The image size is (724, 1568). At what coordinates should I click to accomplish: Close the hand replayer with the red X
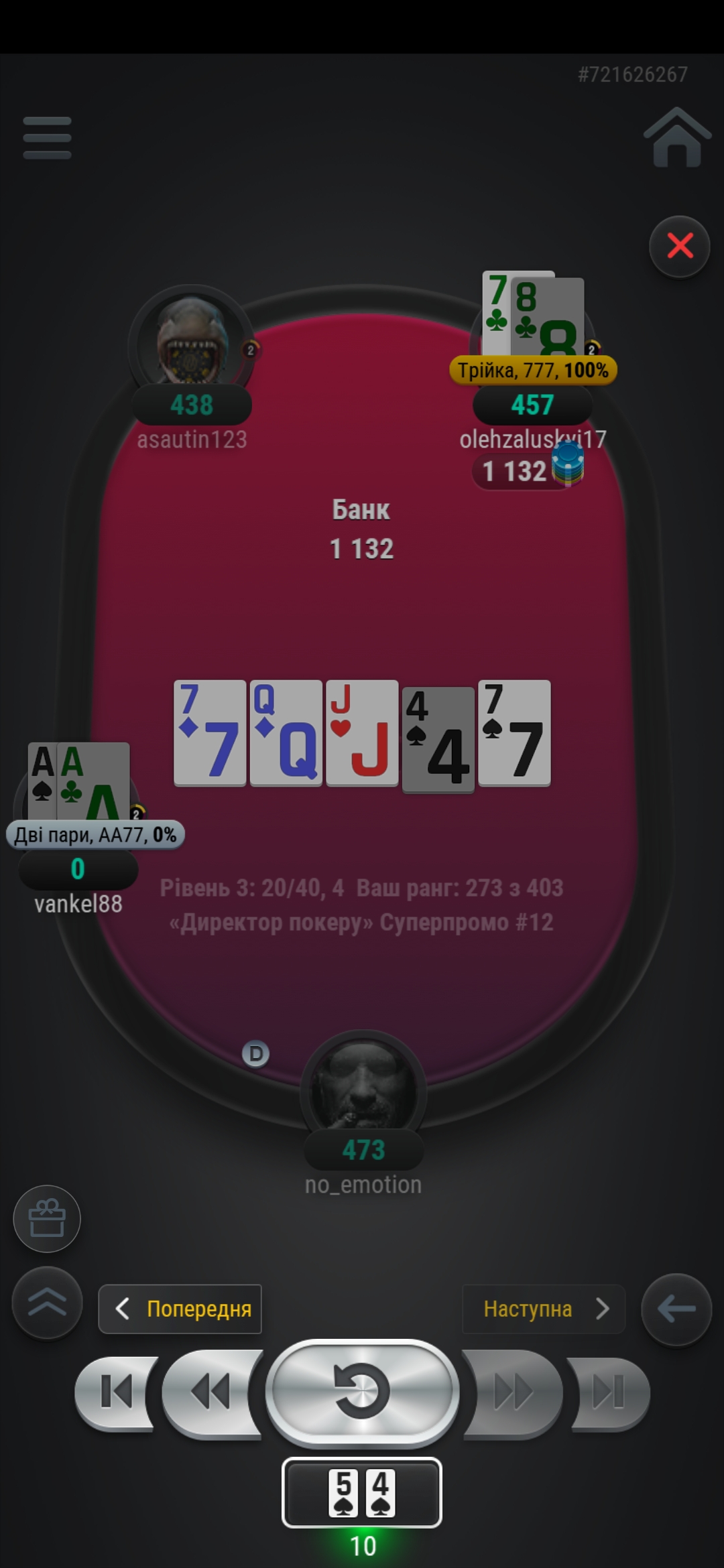679,247
